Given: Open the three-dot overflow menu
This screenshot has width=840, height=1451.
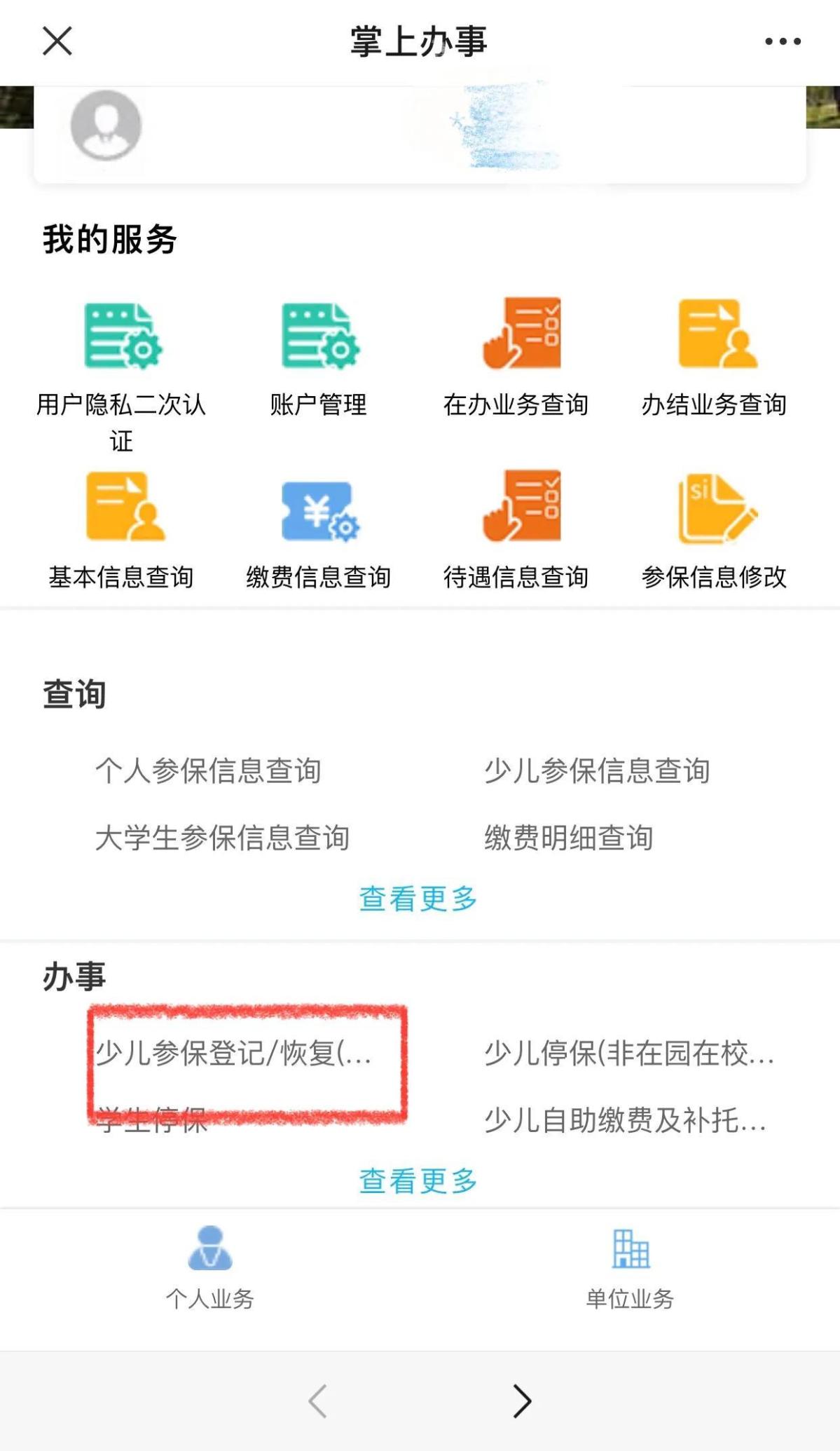Looking at the screenshot, I should (783, 41).
